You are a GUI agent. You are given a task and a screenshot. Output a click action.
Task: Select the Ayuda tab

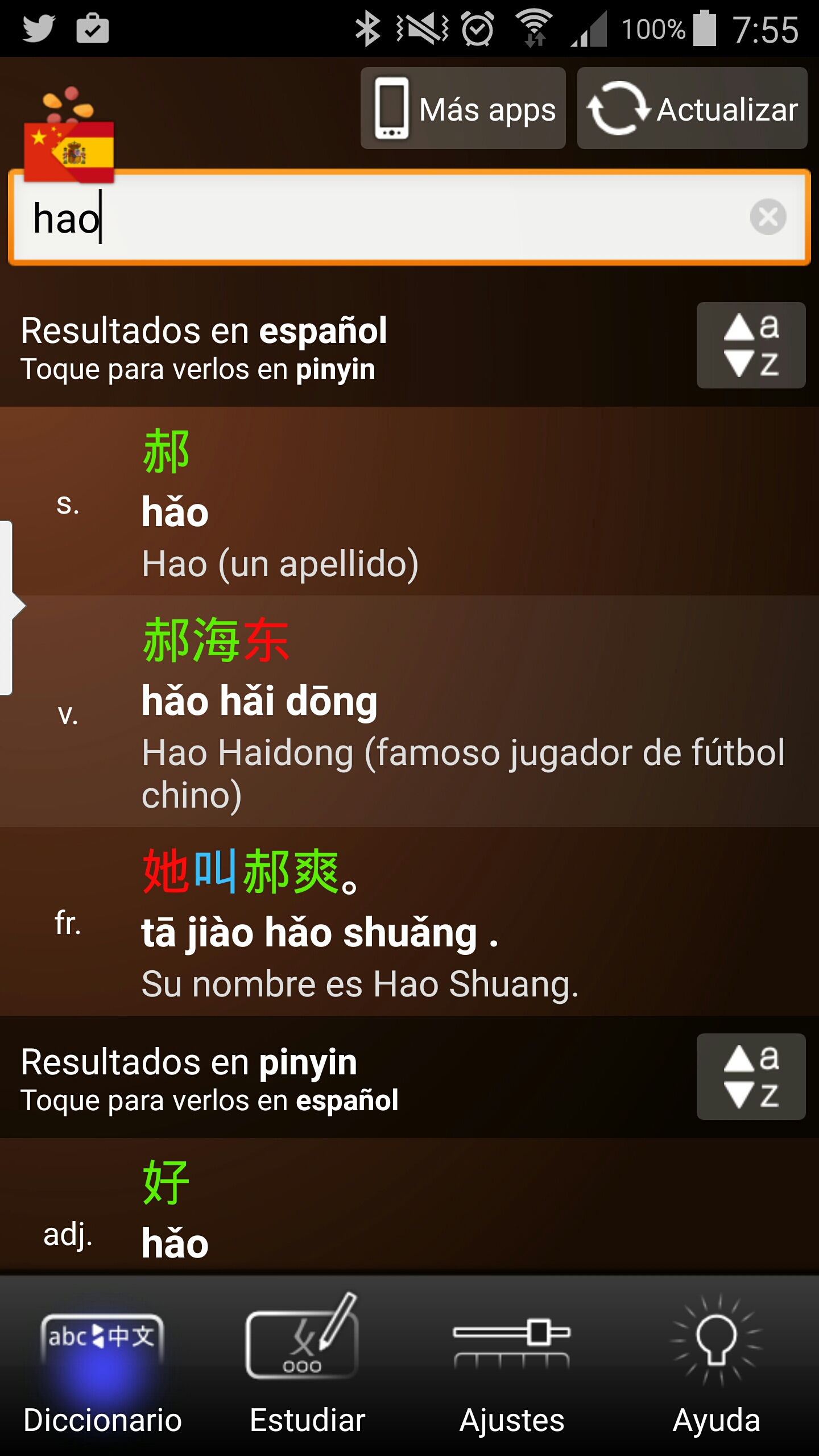(x=717, y=1365)
